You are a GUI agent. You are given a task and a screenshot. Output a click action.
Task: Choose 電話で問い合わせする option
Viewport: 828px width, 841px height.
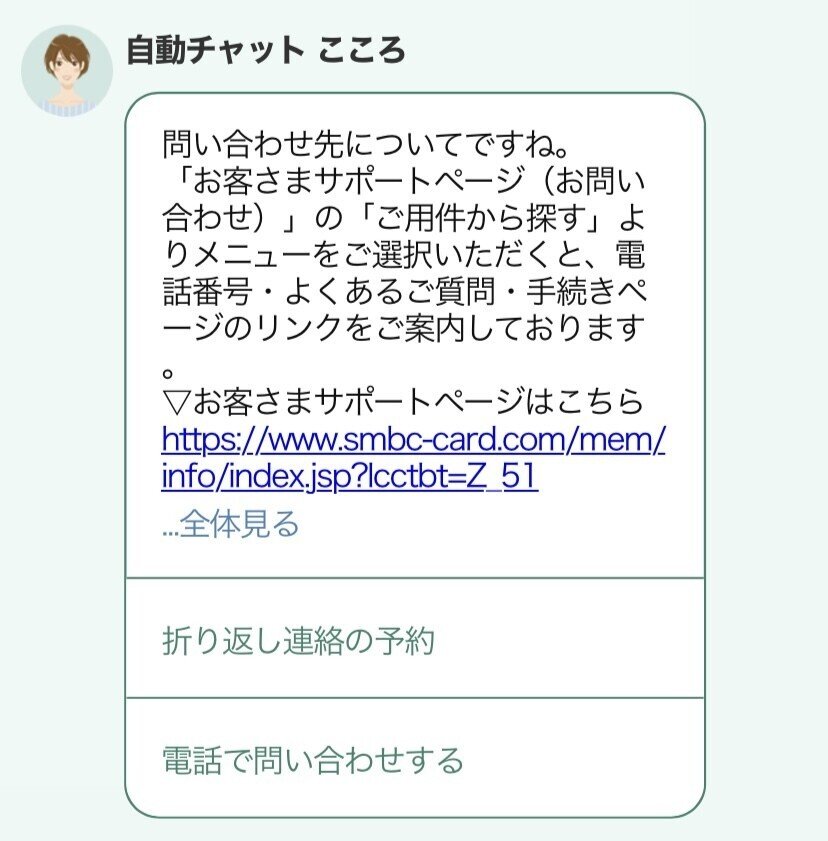[x=313, y=760]
